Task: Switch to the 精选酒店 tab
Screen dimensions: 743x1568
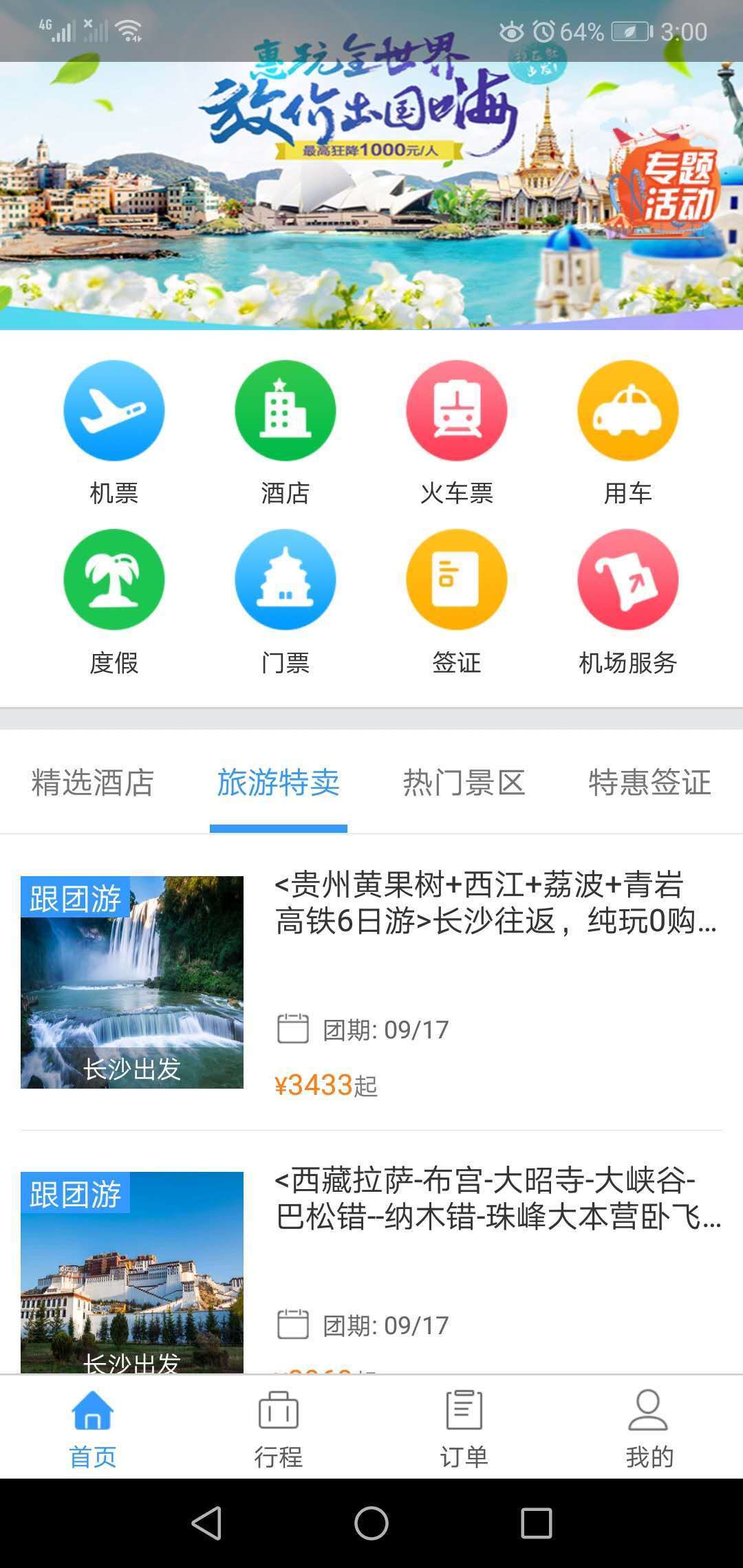Action: click(x=93, y=783)
